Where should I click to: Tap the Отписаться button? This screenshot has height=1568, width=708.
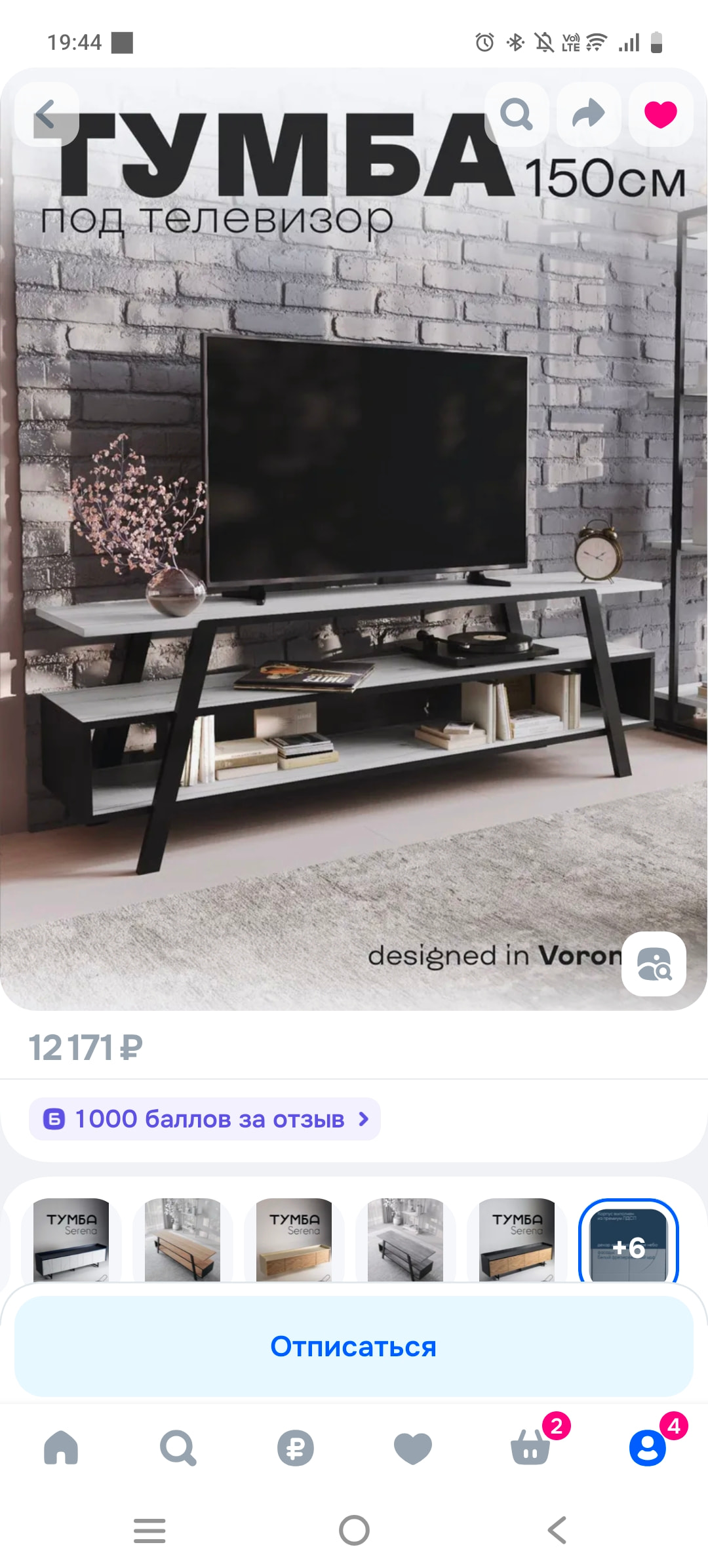point(354,1346)
